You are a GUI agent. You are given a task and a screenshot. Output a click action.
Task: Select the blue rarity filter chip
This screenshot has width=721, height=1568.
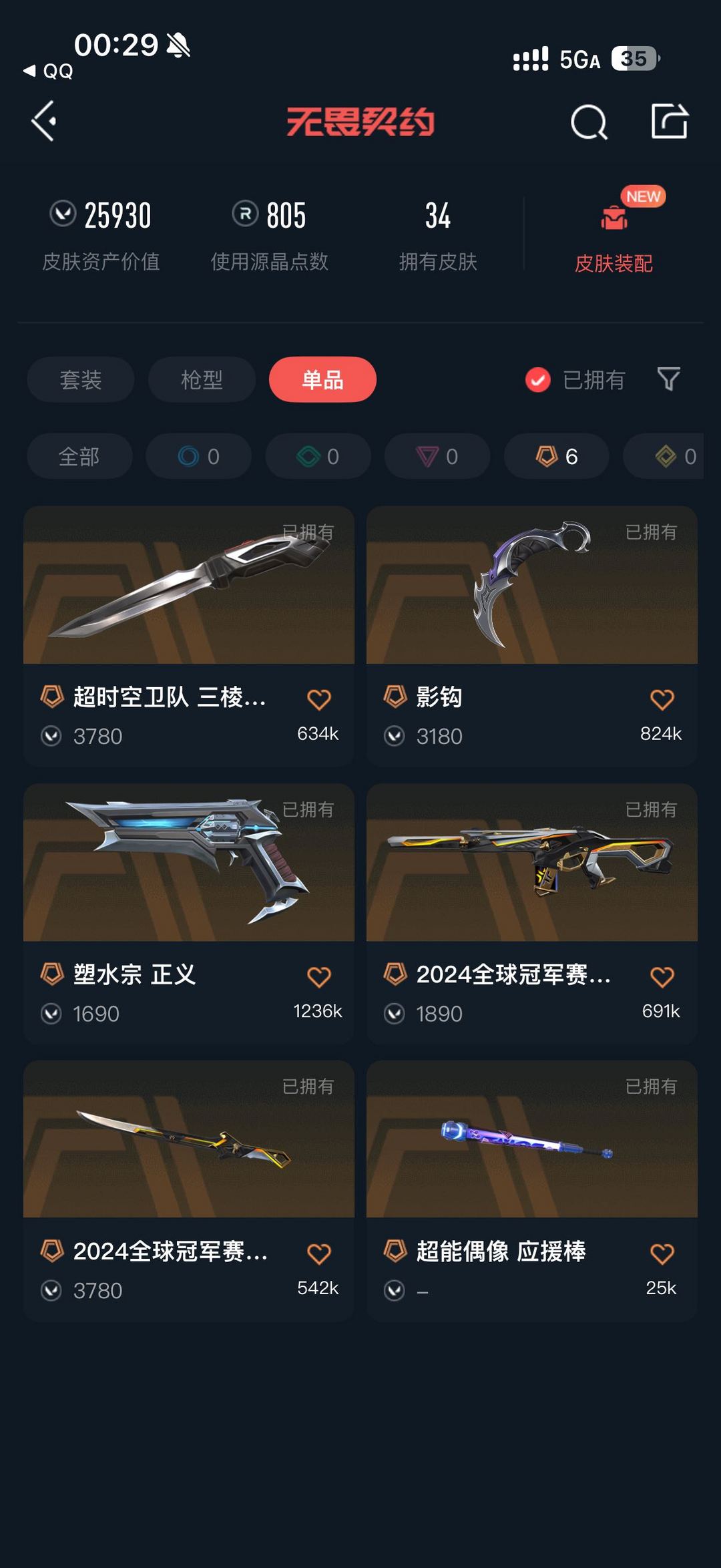tap(198, 457)
